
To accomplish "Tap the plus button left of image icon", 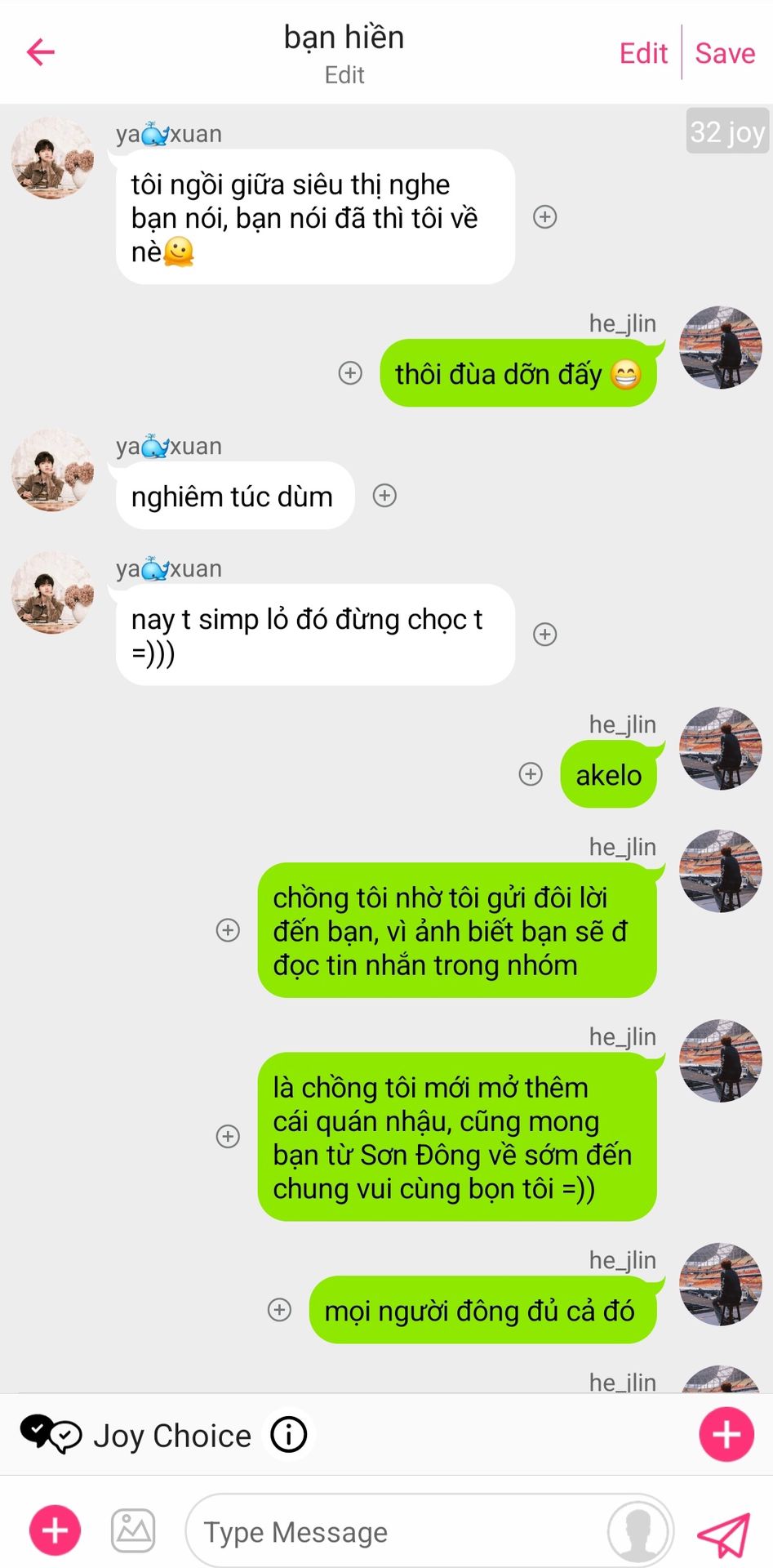I will pyautogui.click(x=55, y=1530).
